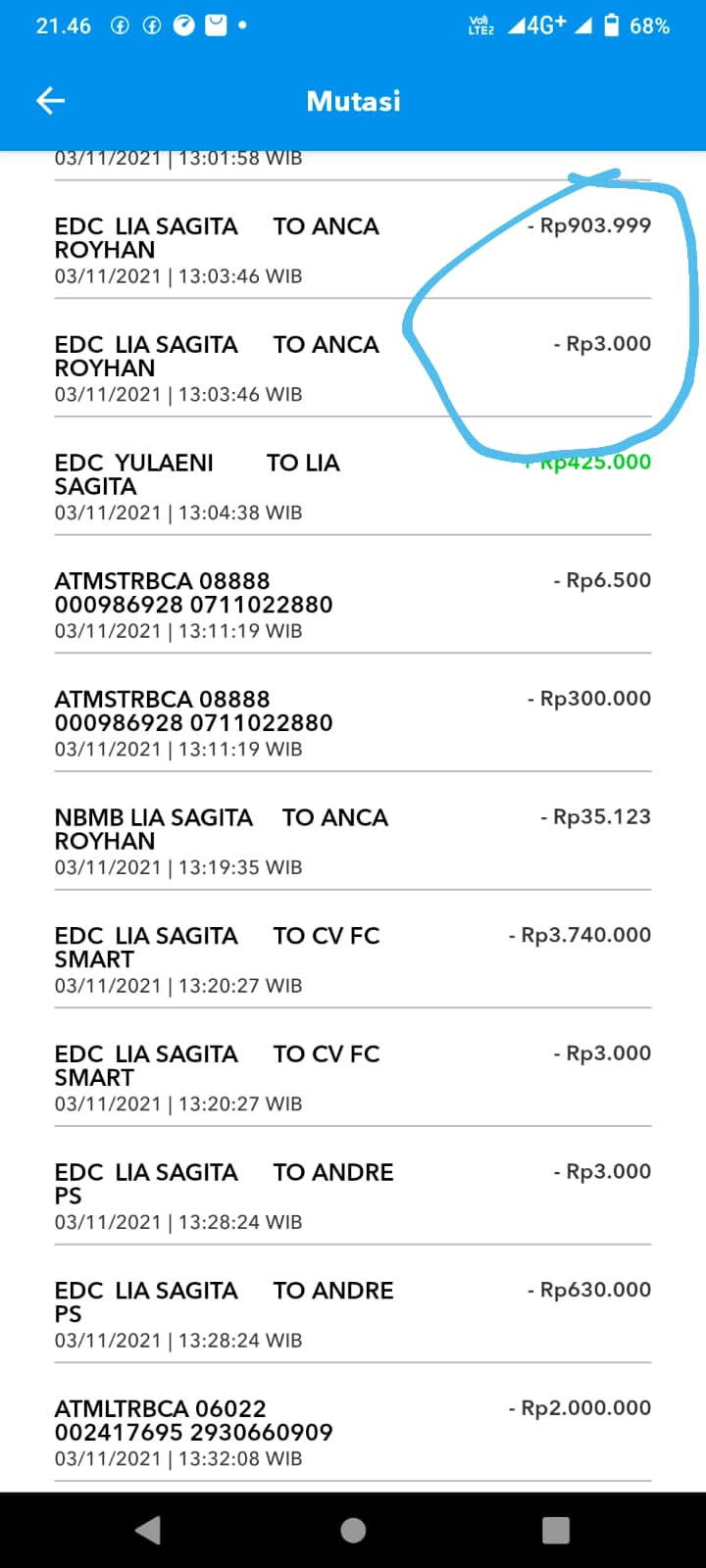Go back from the Mutasi screen
This screenshot has height=1568, width=706.
[x=50, y=101]
